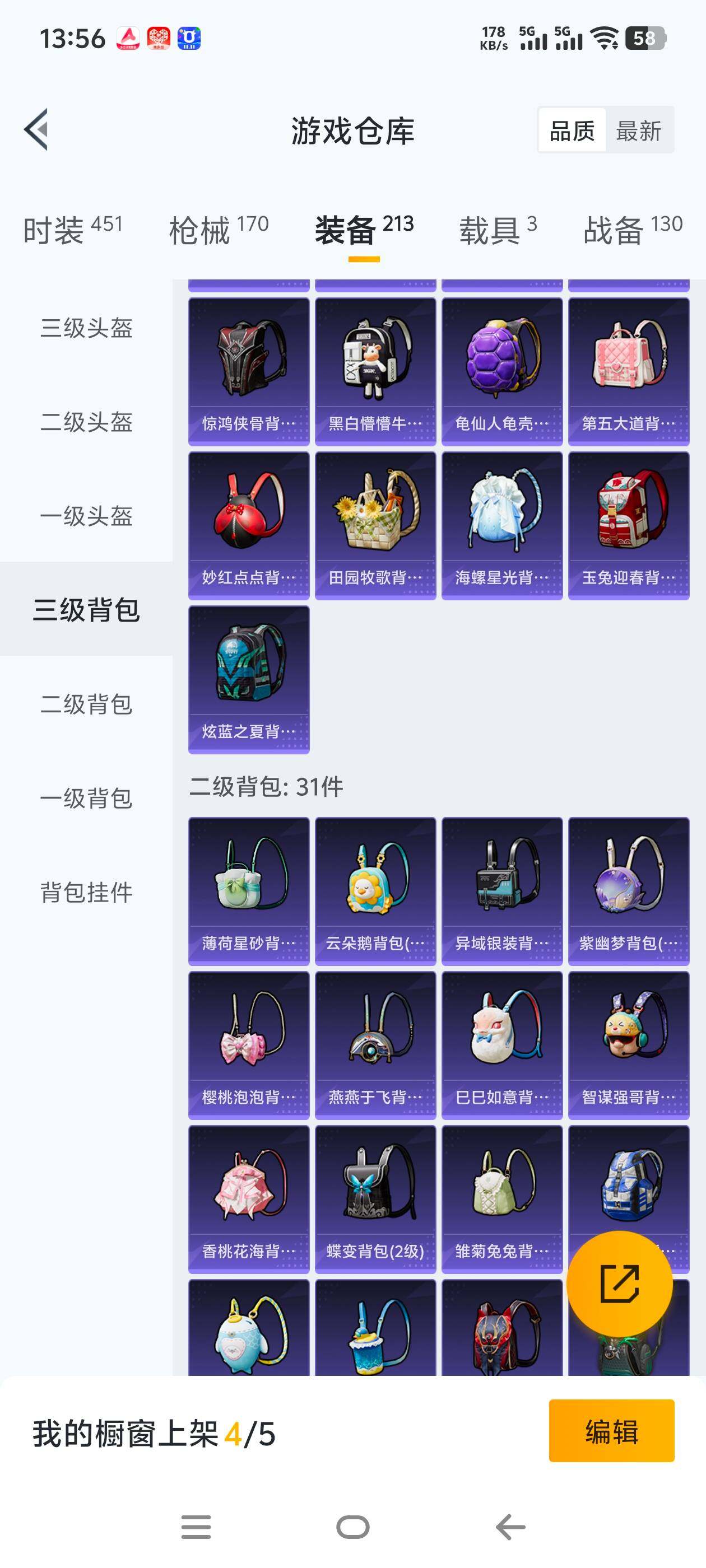Select 一级背包 in the side menu

[86, 798]
